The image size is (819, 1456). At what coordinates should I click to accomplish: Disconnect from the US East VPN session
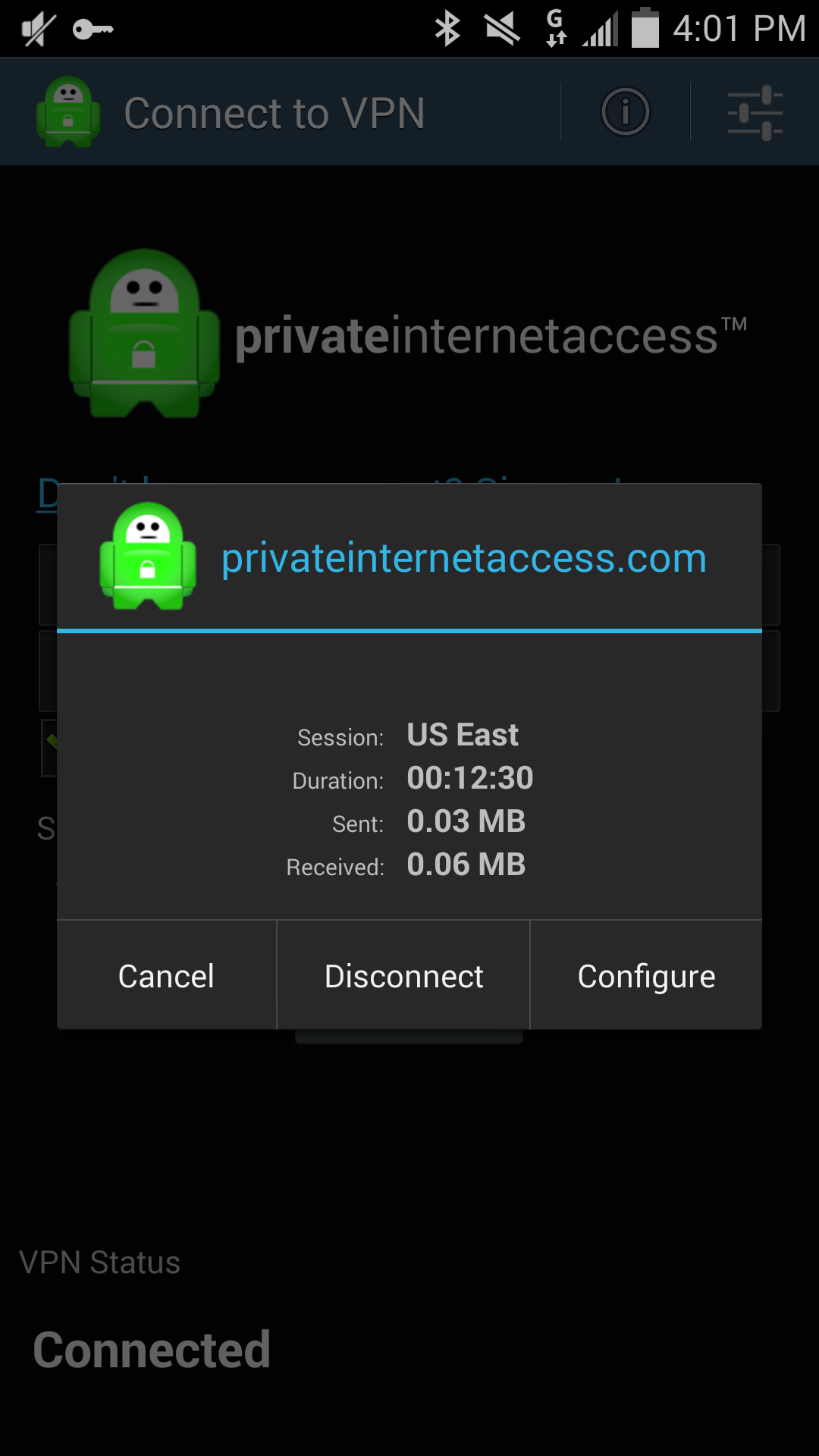coord(403,976)
